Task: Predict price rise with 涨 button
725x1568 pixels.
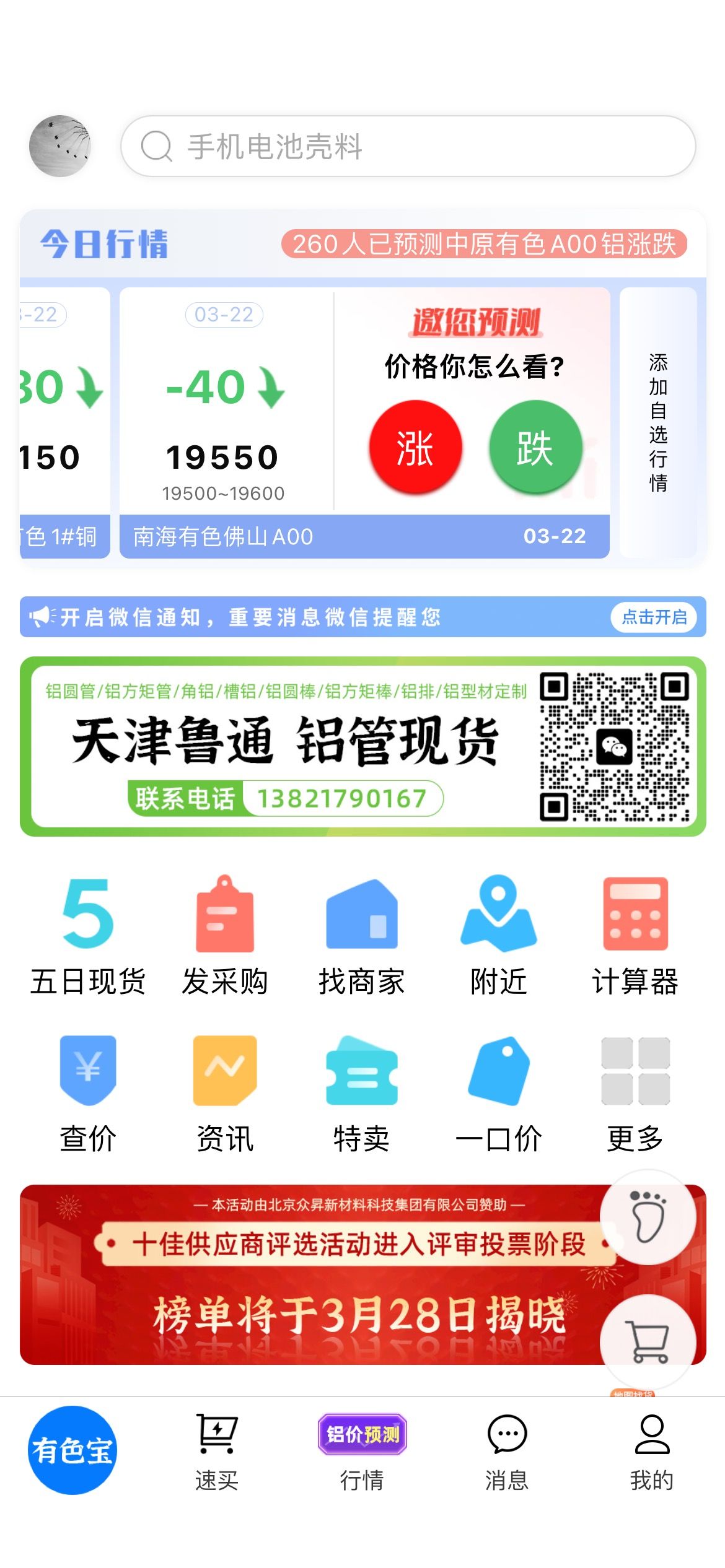Action: pos(415,447)
